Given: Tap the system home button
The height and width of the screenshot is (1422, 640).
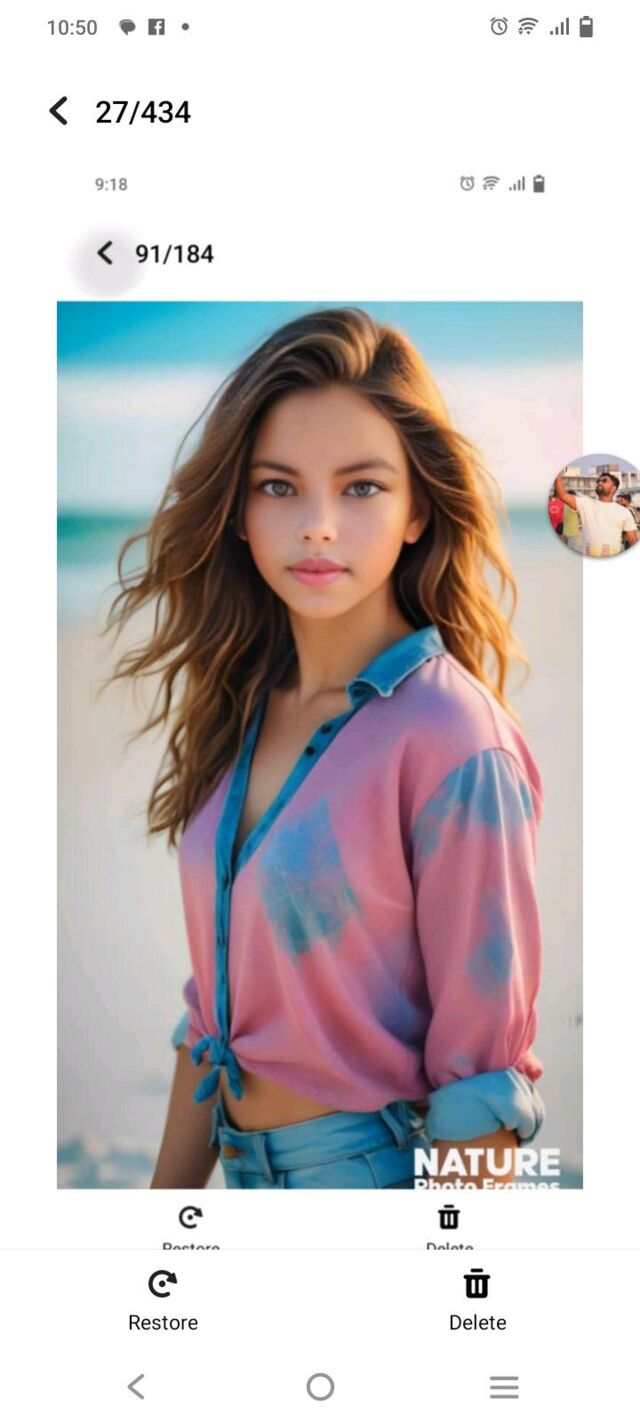Looking at the screenshot, I should (320, 1386).
